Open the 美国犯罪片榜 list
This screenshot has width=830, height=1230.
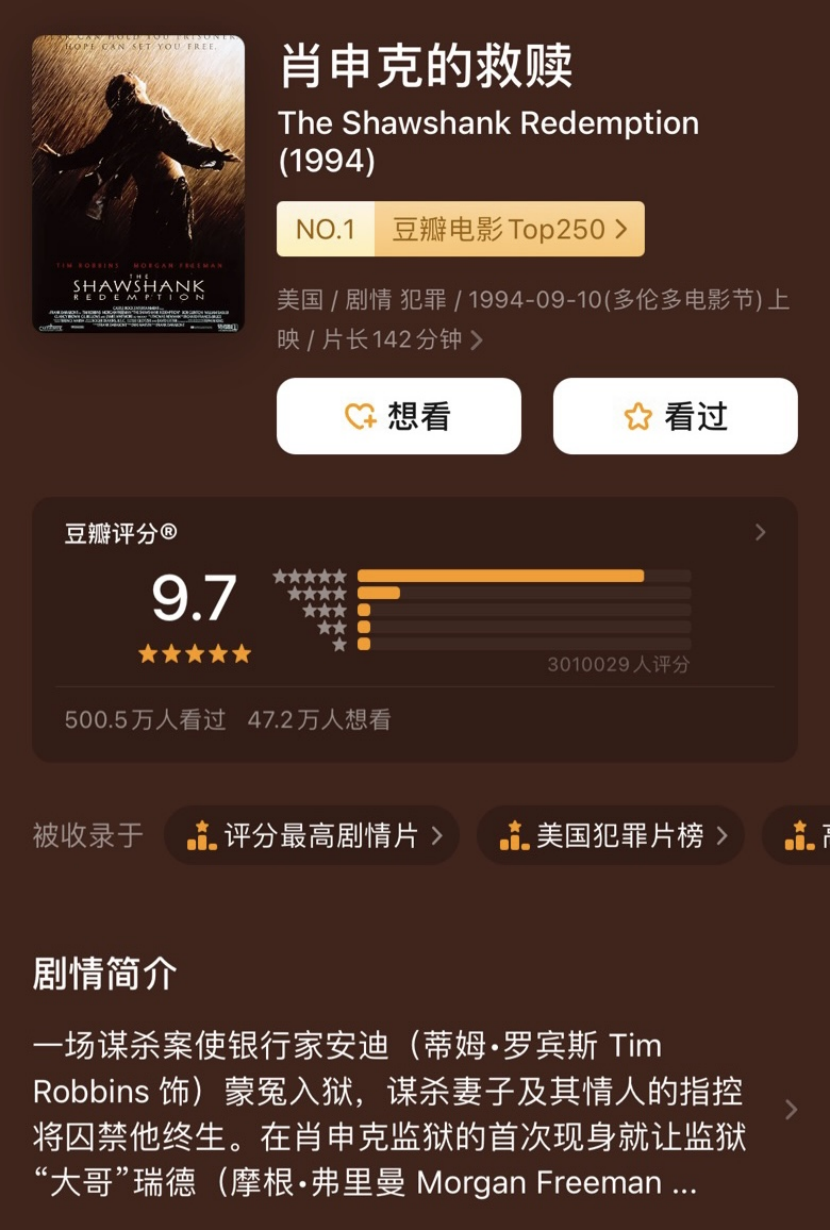611,835
